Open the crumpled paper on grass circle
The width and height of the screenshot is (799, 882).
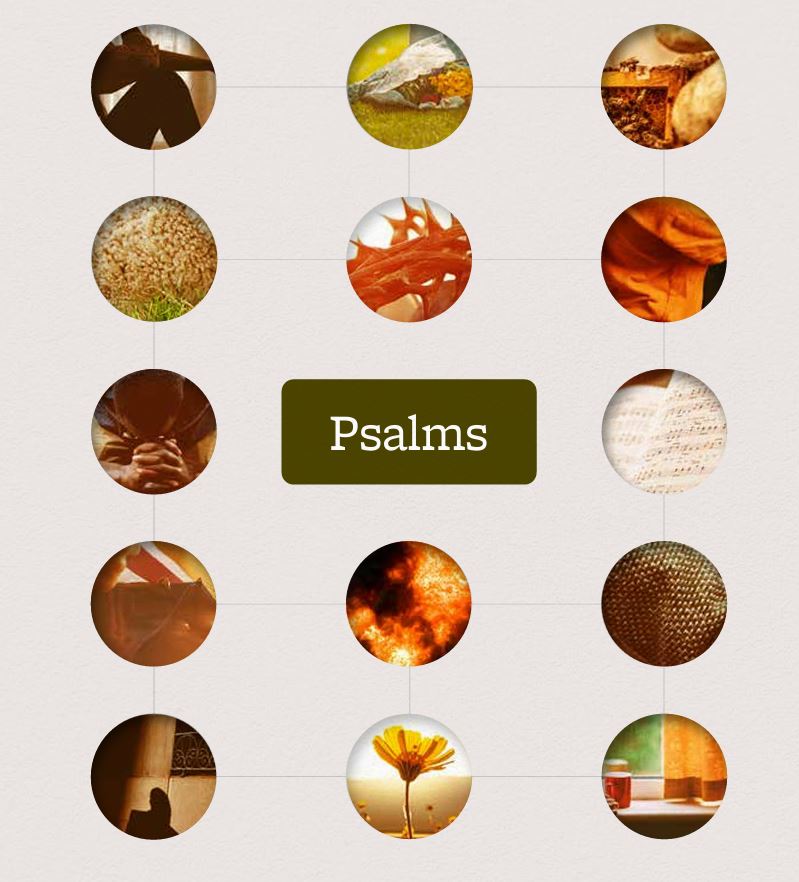click(x=408, y=87)
